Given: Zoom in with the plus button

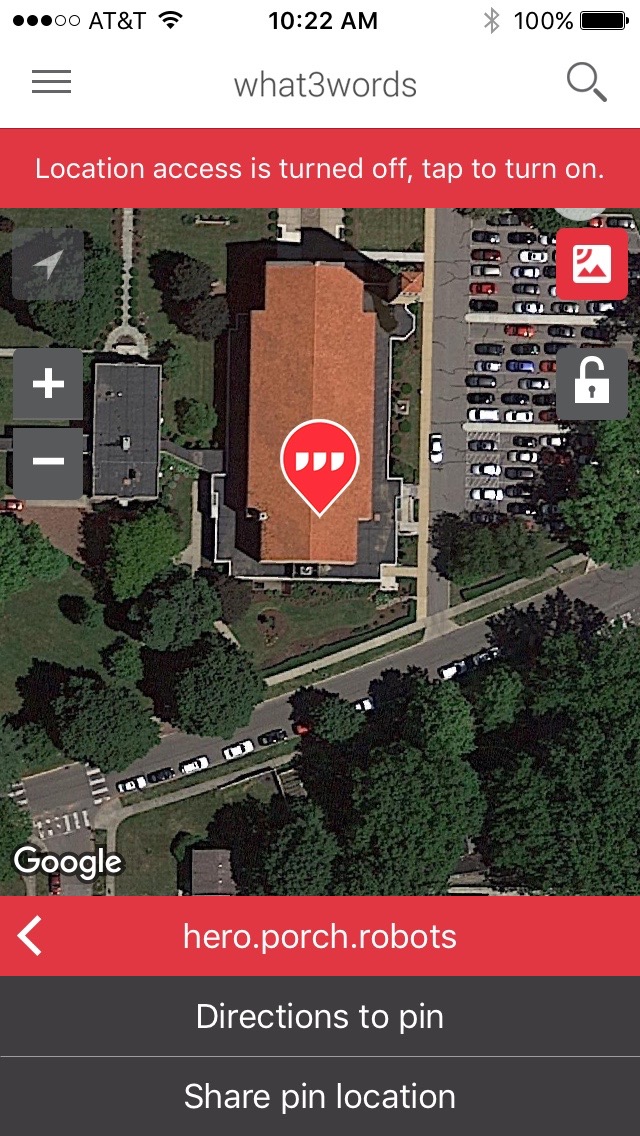Looking at the screenshot, I should tap(48, 383).
